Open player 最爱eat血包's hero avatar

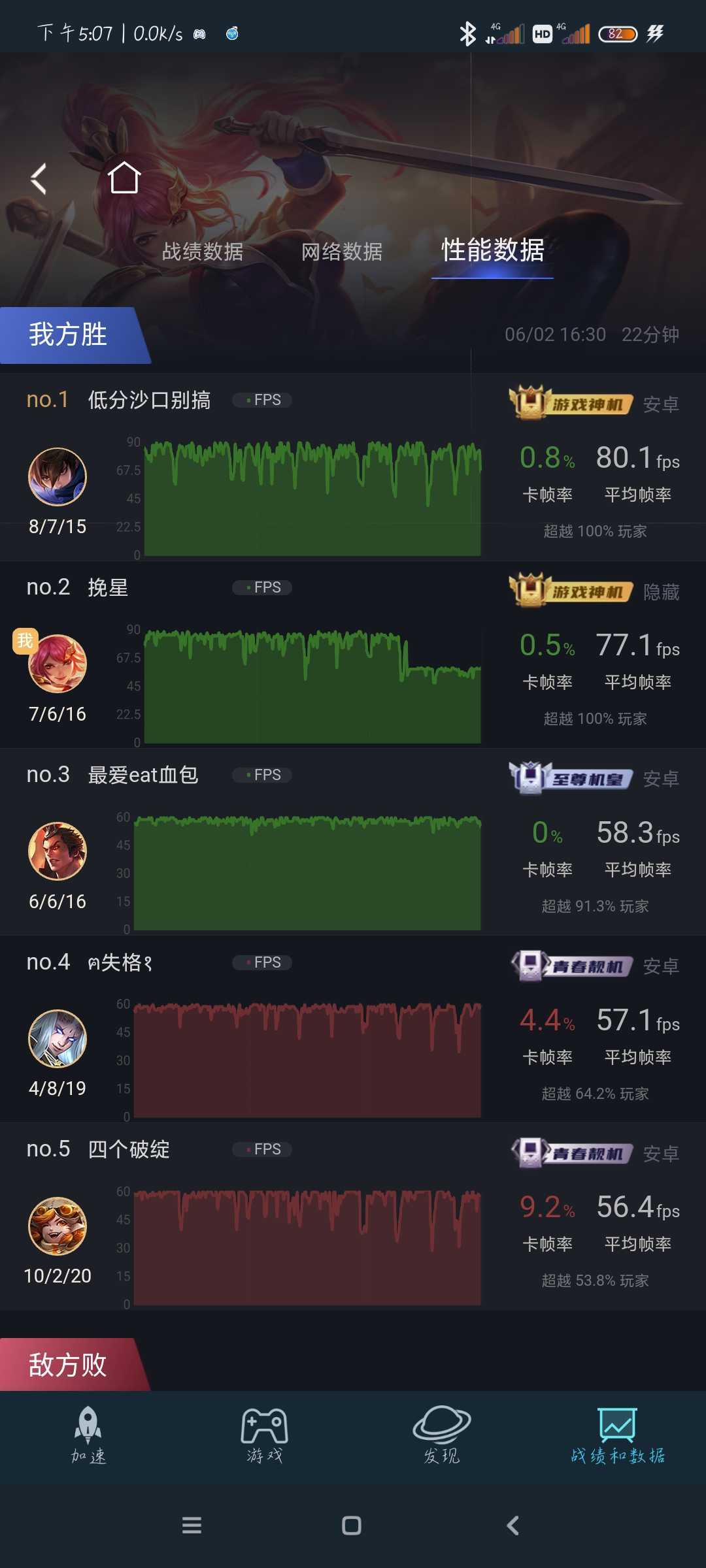[58, 851]
